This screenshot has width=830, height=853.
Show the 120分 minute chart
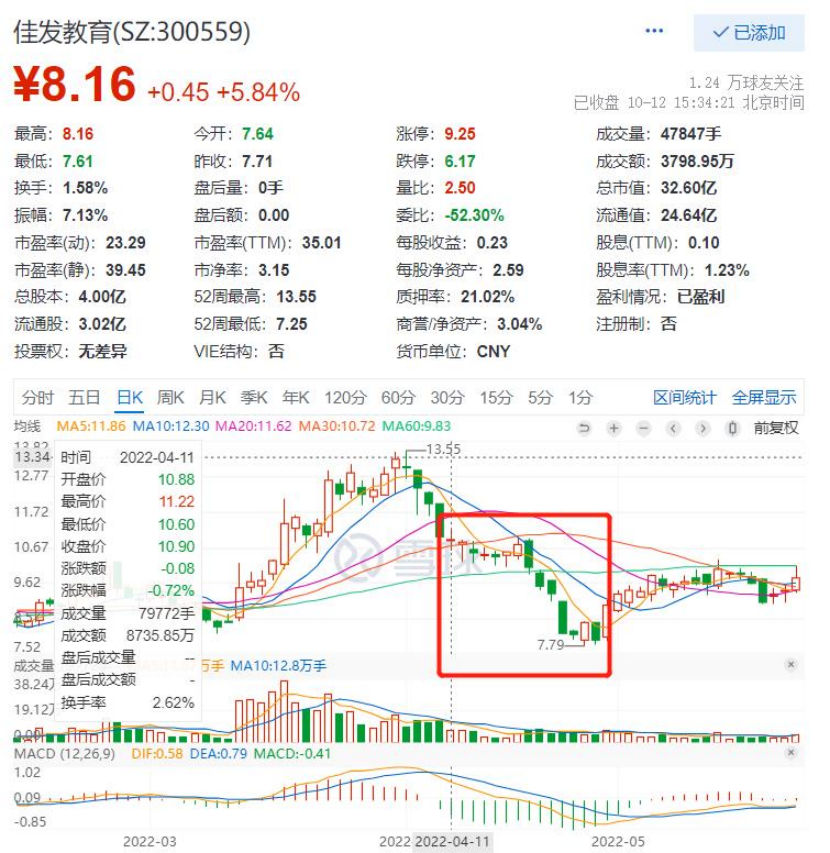click(344, 397)
